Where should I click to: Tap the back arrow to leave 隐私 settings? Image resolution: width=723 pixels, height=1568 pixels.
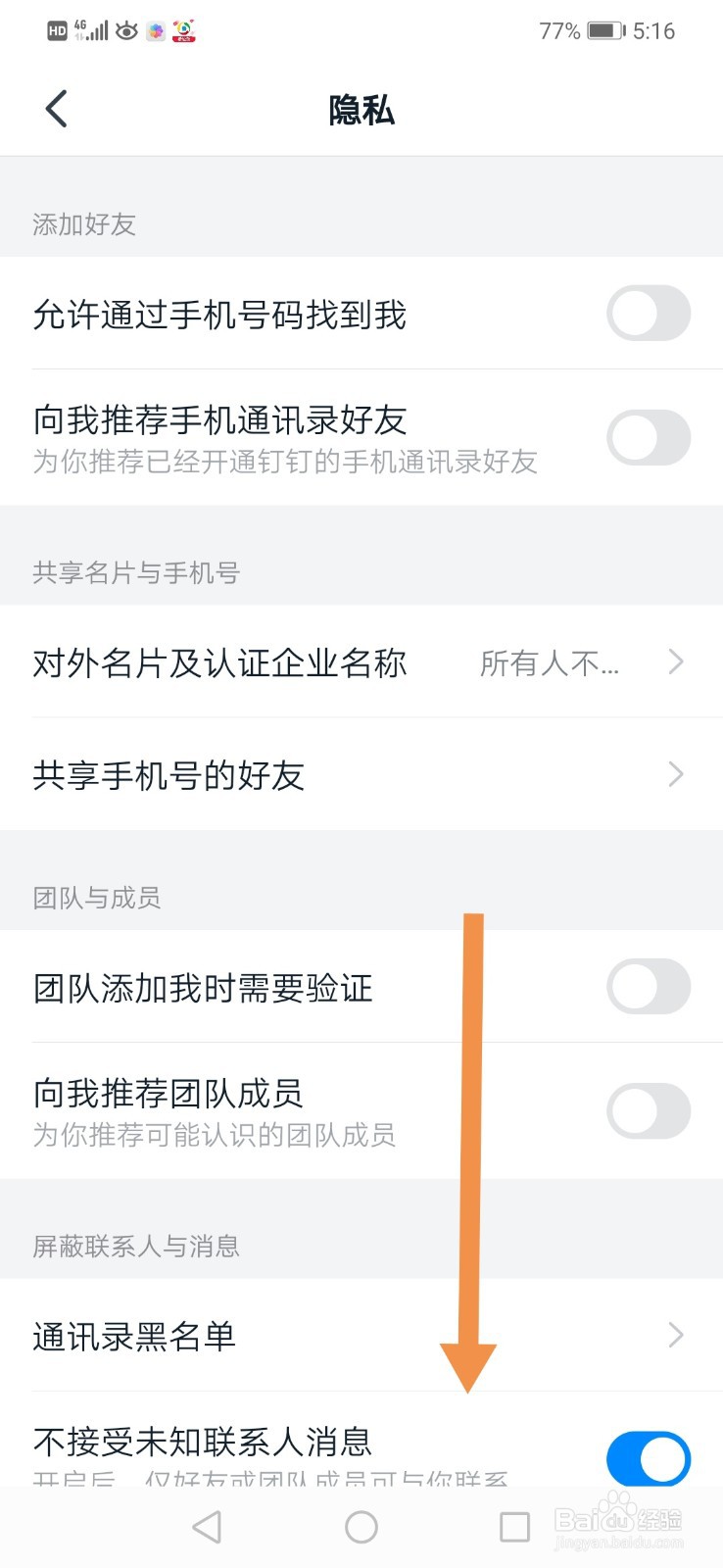tap(56, 109)
